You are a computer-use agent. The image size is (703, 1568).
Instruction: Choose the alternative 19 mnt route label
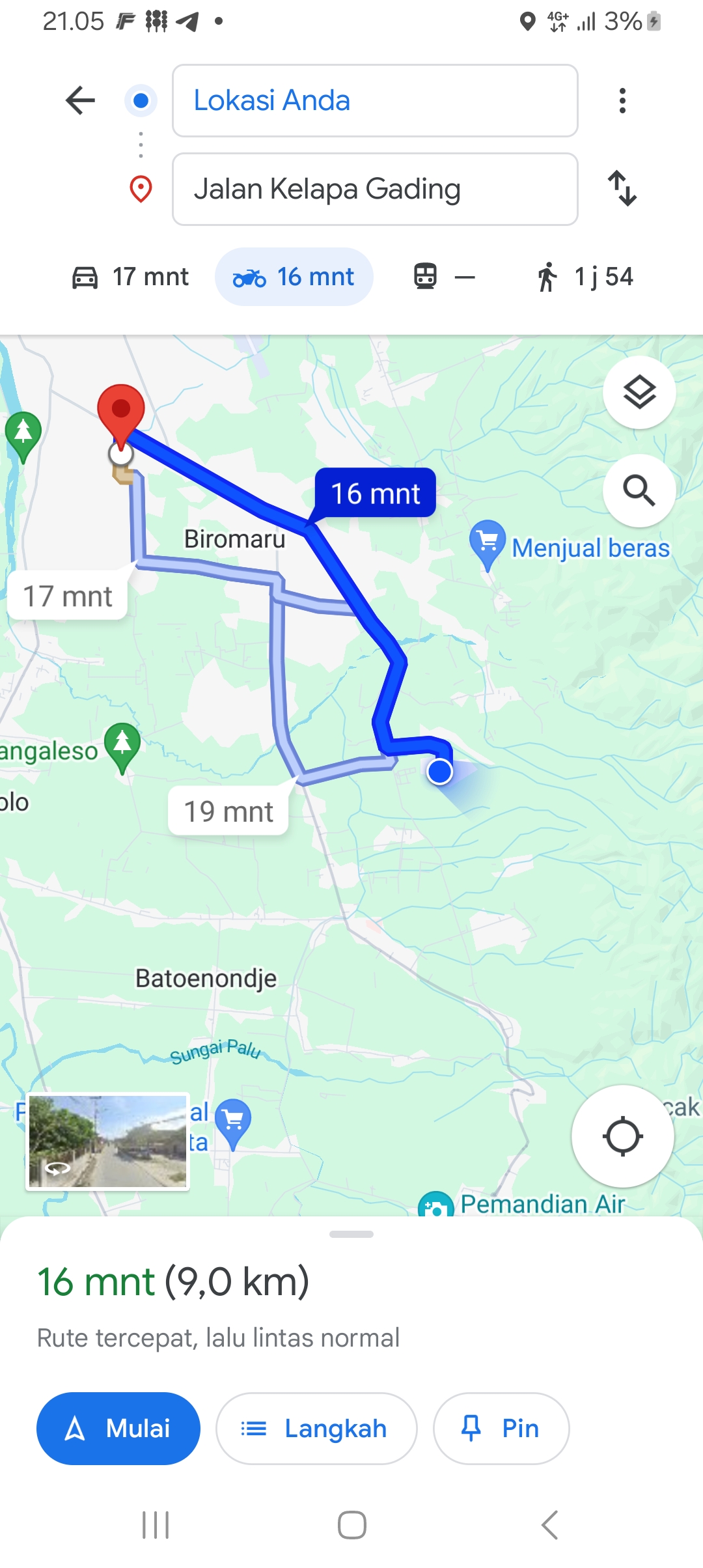coord(228,811)
